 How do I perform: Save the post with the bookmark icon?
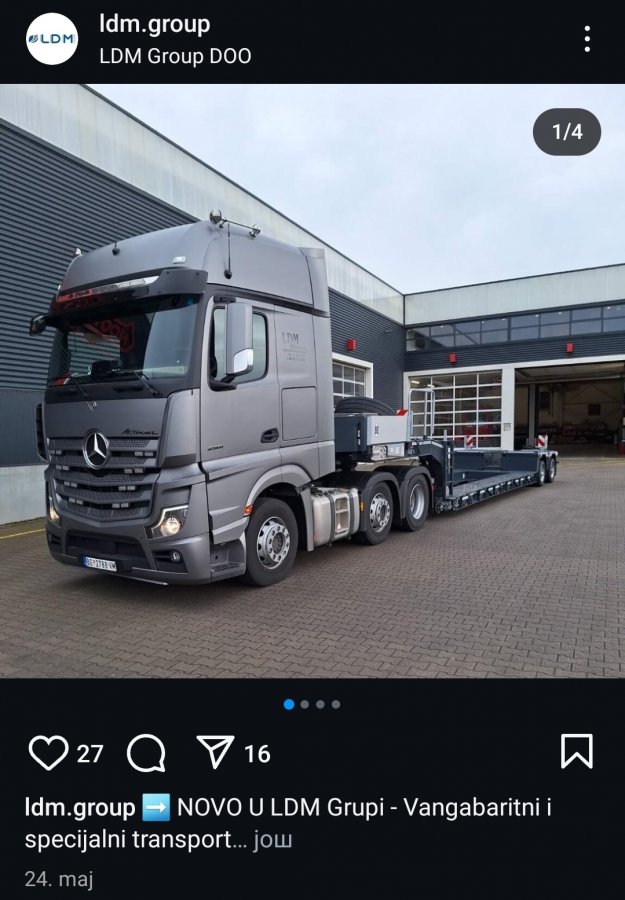tap(576, 751)
